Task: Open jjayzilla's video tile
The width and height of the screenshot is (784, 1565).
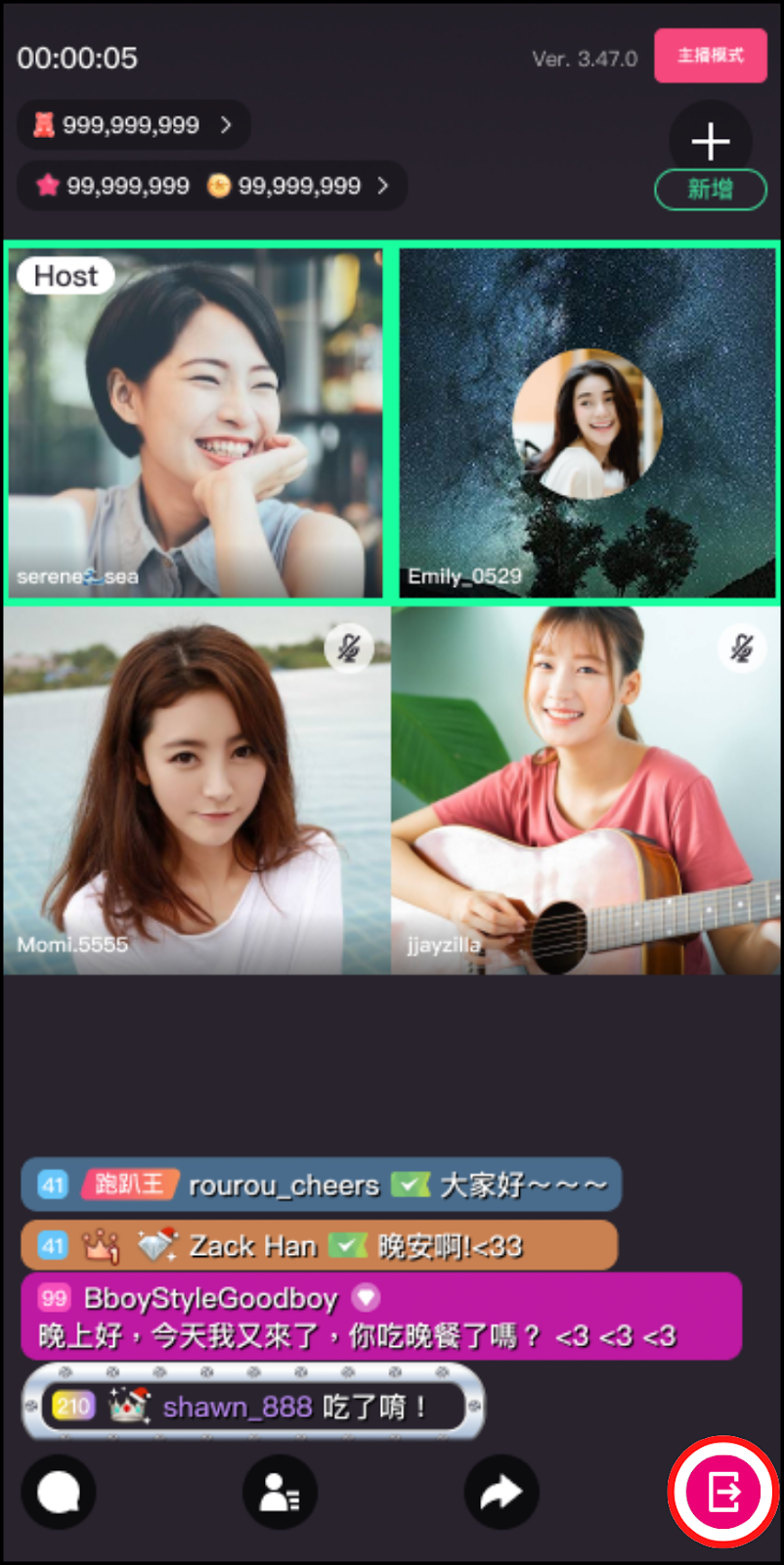Action: pyautogui.click(x=586, y=790)
